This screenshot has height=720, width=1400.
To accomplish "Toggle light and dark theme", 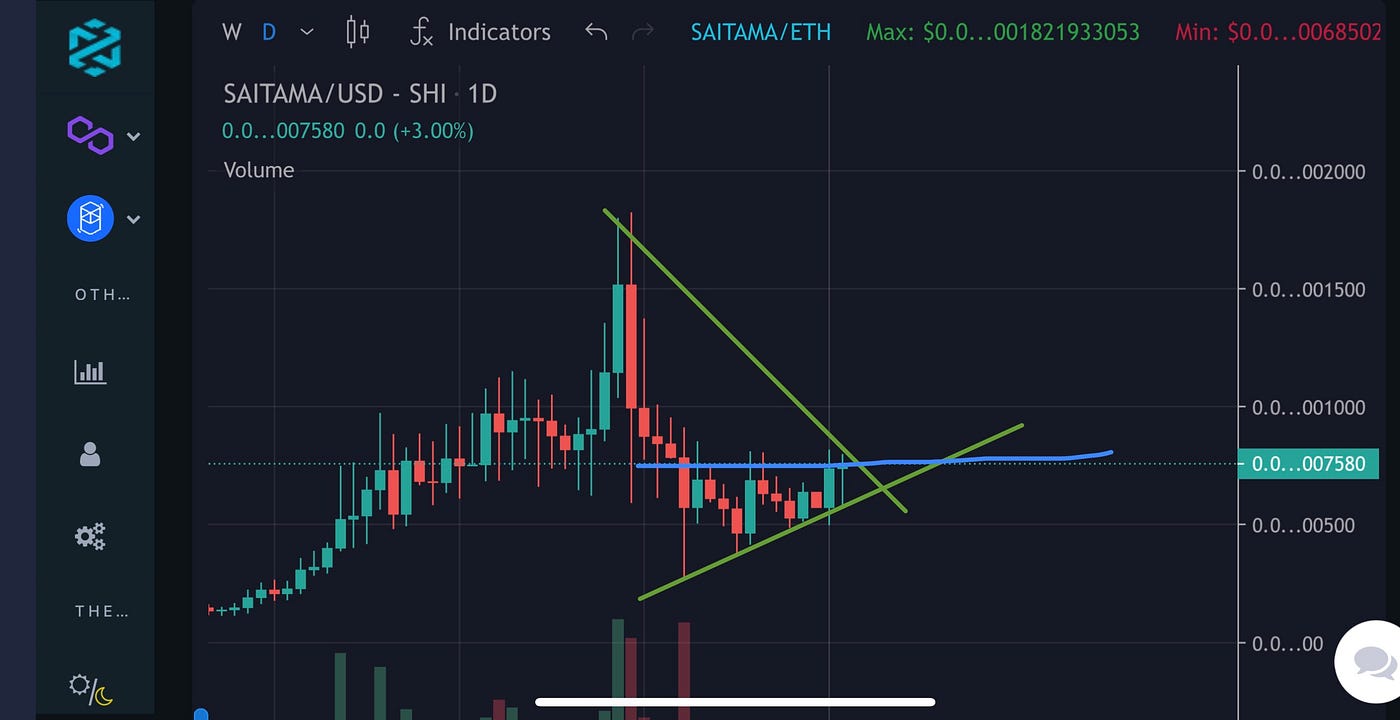I will pyautogui.click(x=90, y=688).
